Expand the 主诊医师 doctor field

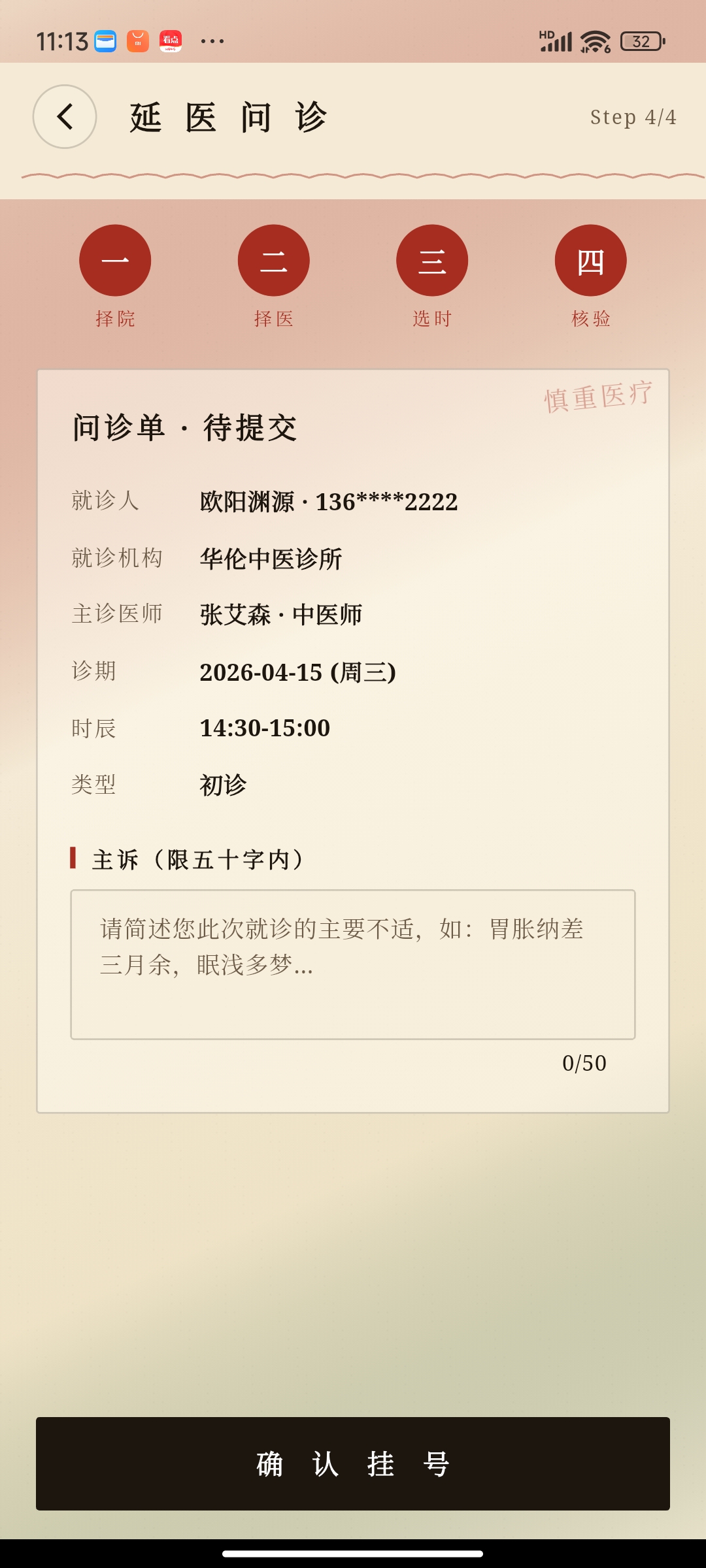point(282,614)
